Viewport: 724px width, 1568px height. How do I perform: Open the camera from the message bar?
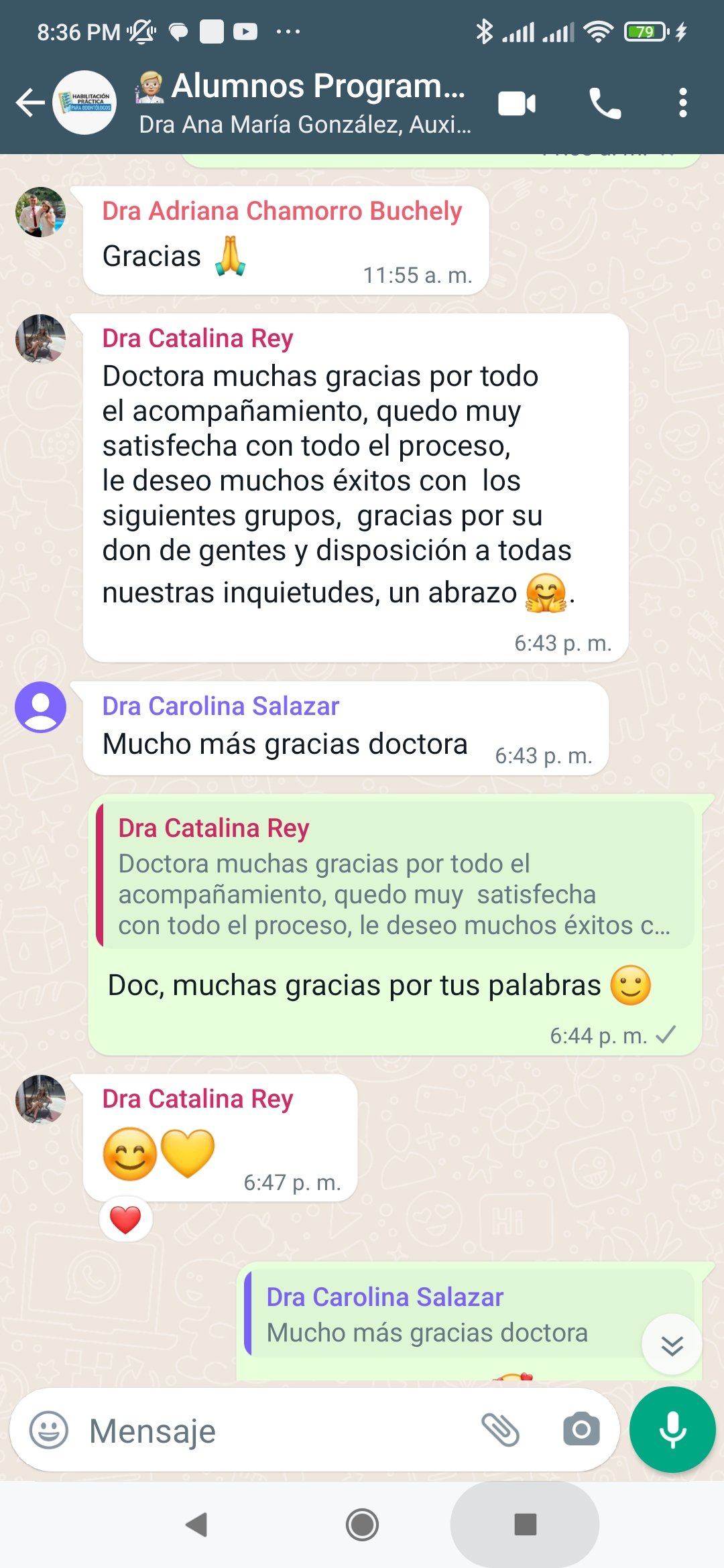(x=581, y=1430)
